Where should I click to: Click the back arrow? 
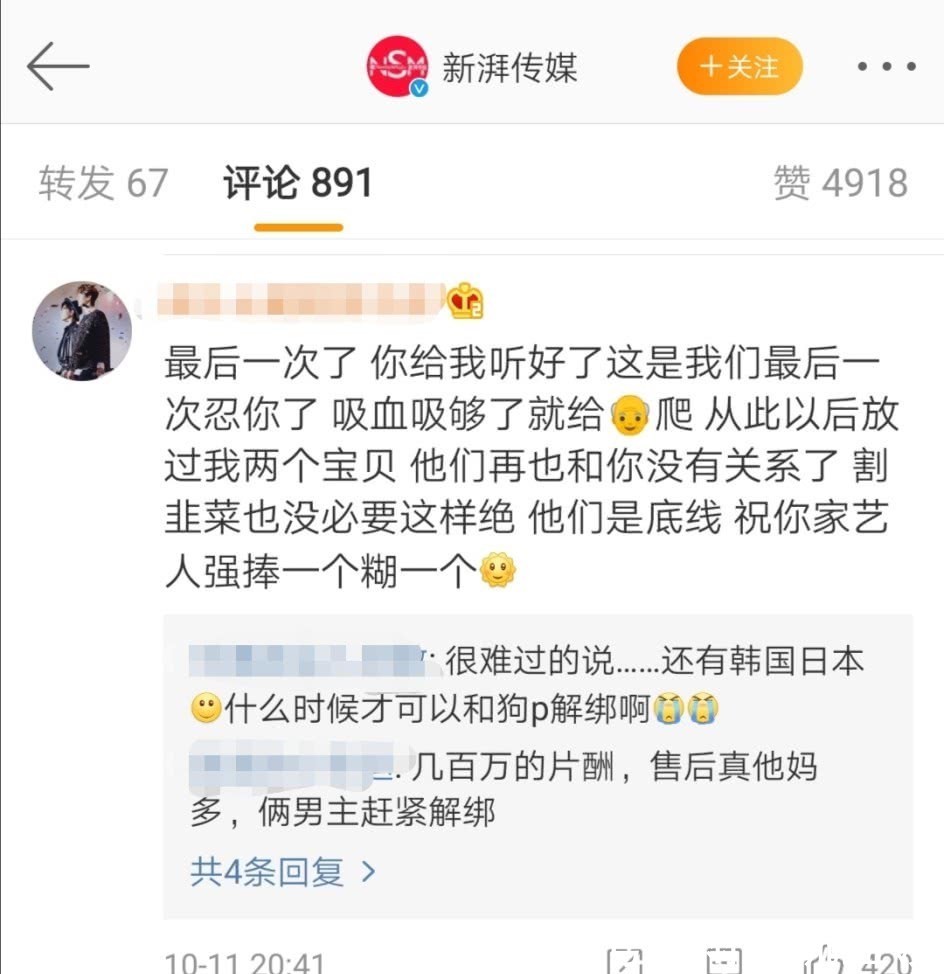[57, 66]
